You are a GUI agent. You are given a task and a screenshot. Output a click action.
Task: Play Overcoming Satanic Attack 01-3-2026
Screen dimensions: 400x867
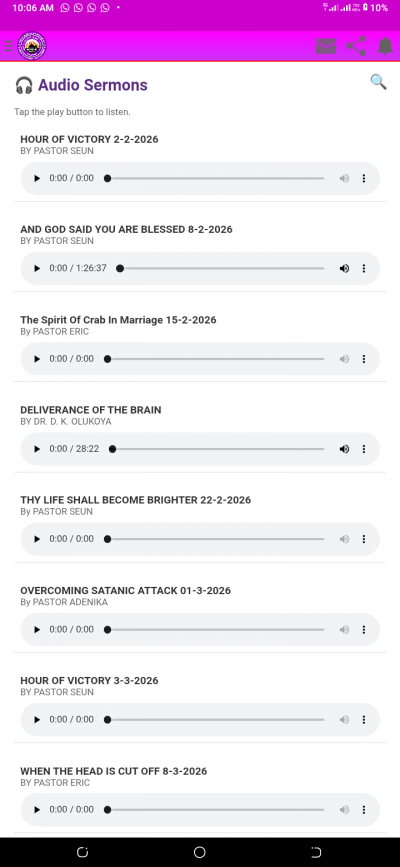click(37, 629)
